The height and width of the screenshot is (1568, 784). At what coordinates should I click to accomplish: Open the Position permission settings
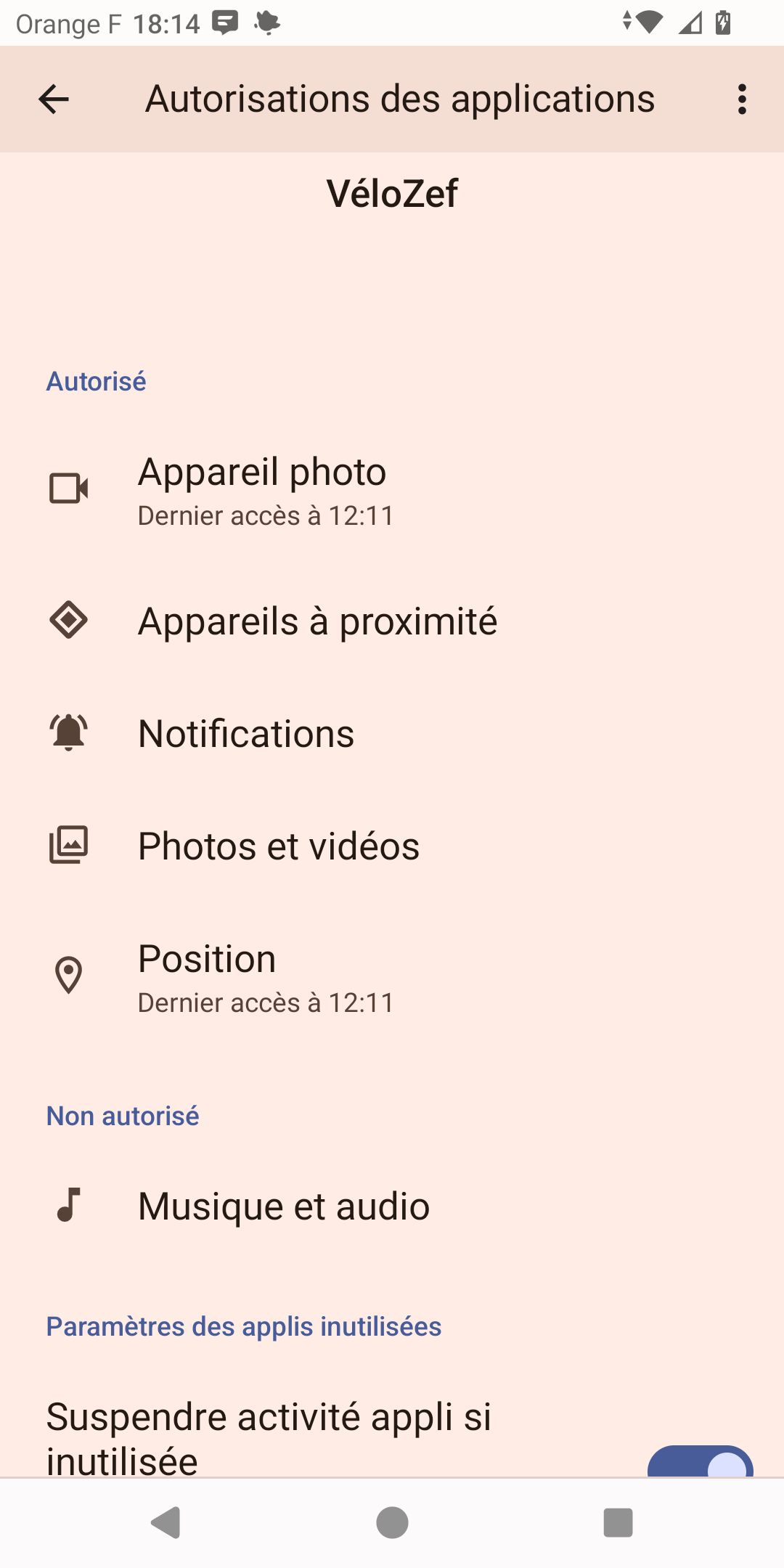click(x=392, y=976)
